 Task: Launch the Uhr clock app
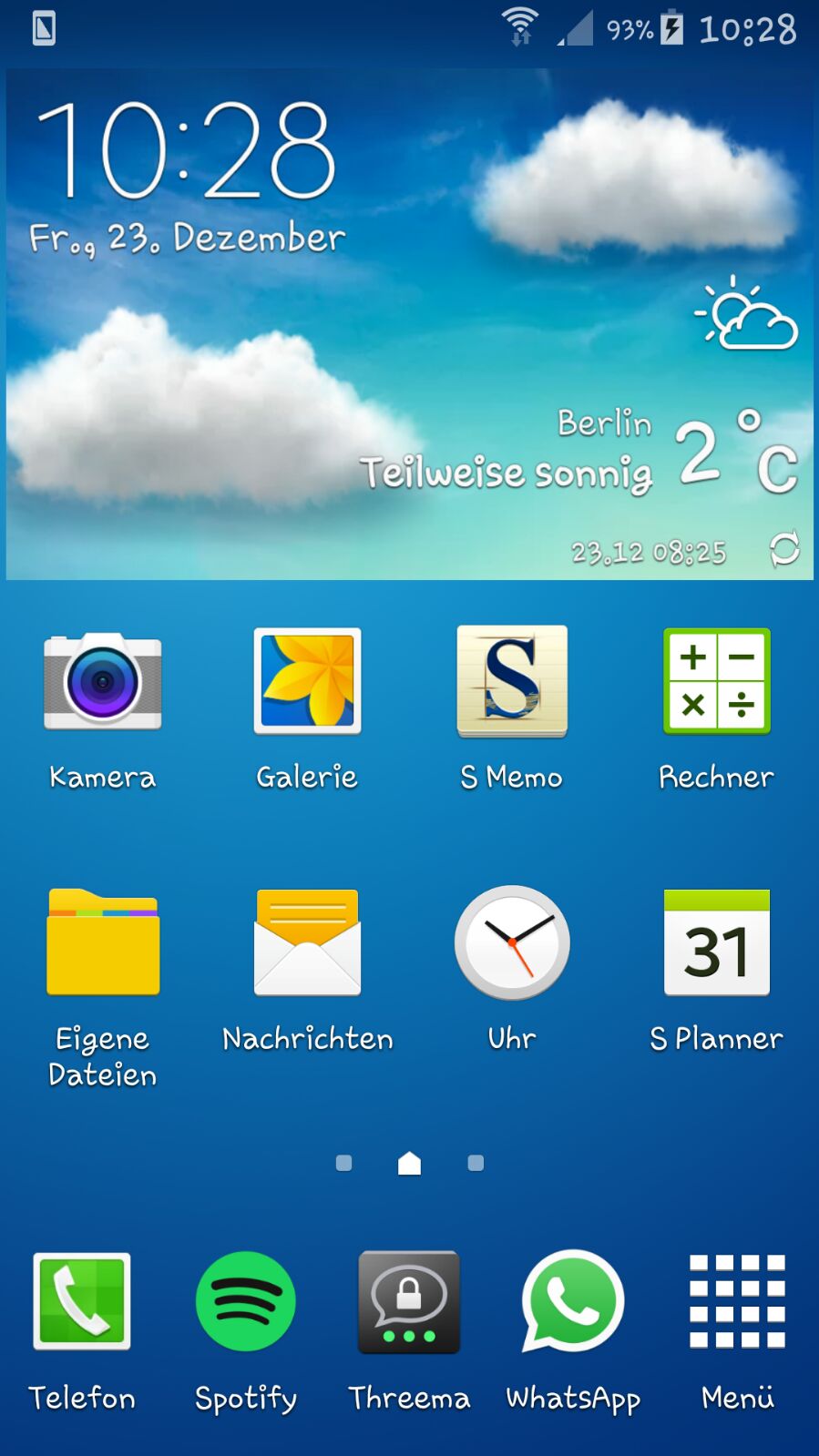(x=511, y=942)
